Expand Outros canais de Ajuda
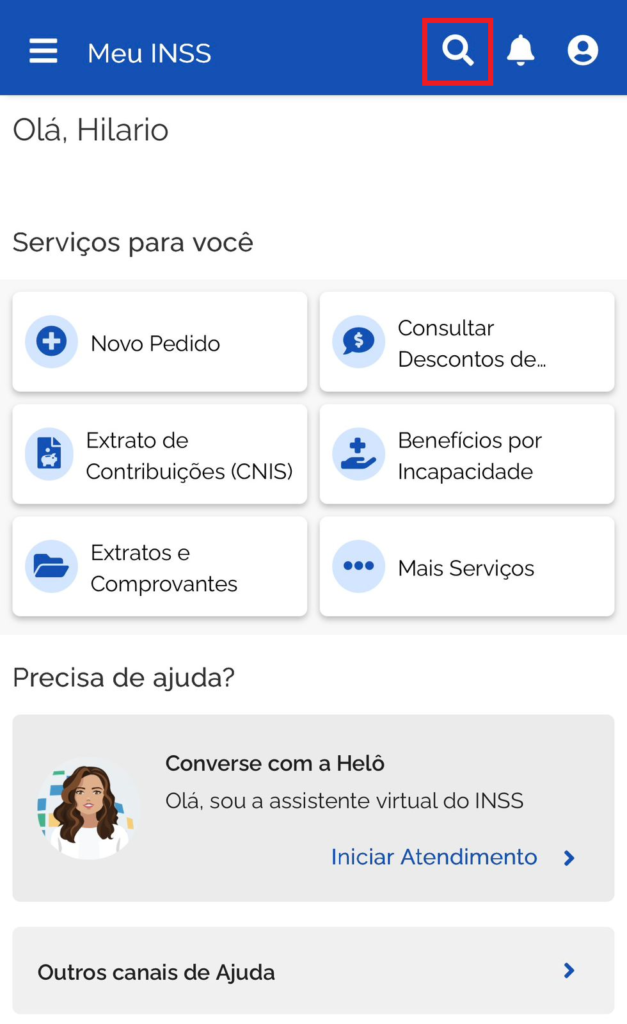Image resolution: width=627 pixels, height=1024 pixels. pyautogui.click(x=314, y=971)
